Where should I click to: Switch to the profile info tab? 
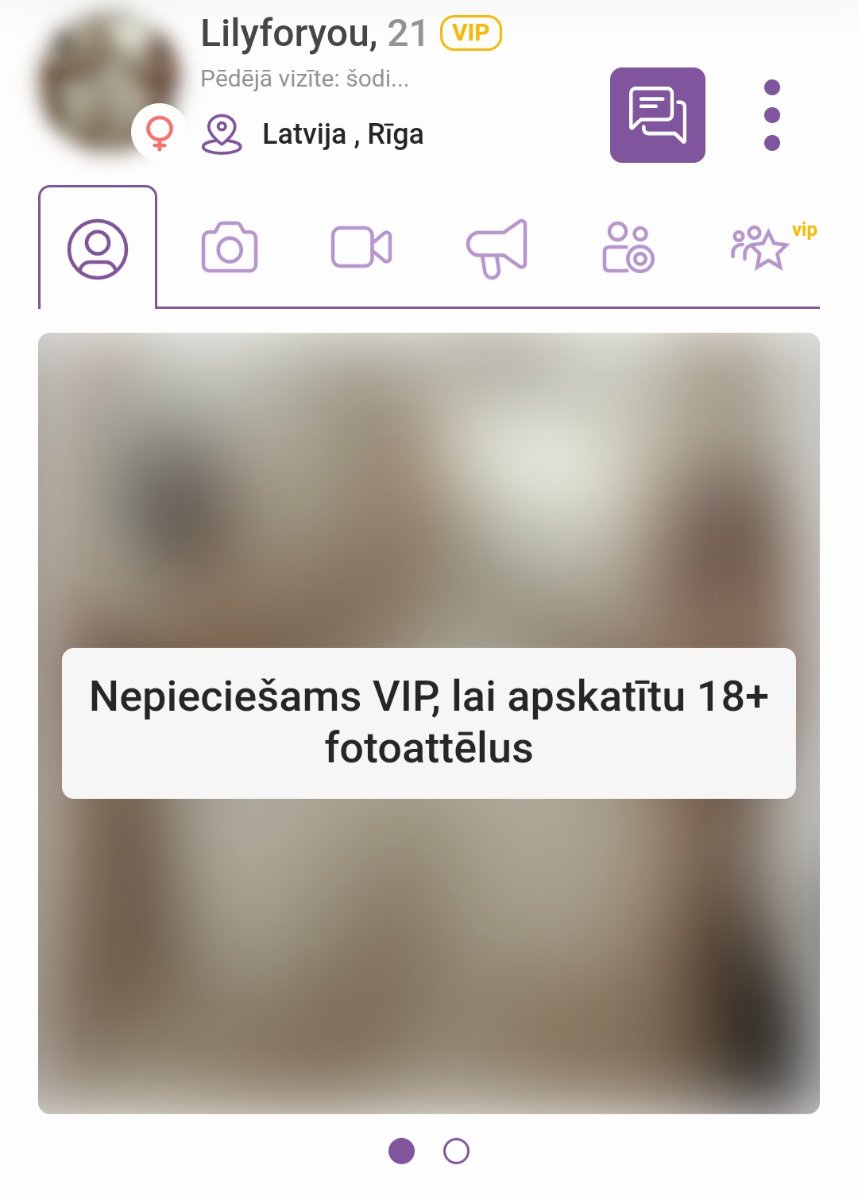point(98,248)
